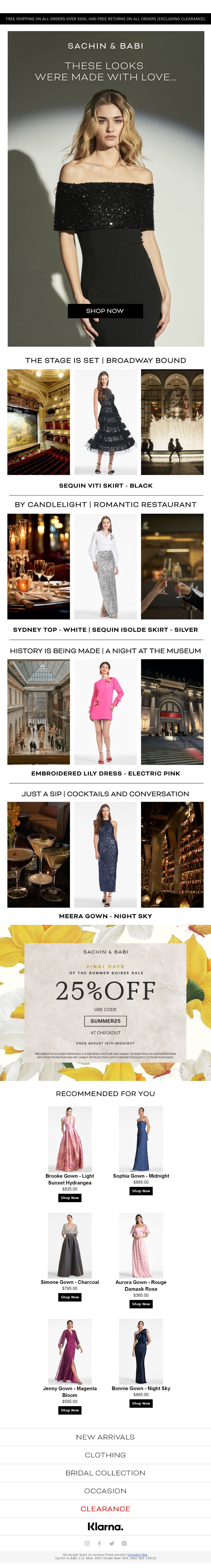Open the New Arrivals section
211x1568 pixels.
pos(105,1436)
